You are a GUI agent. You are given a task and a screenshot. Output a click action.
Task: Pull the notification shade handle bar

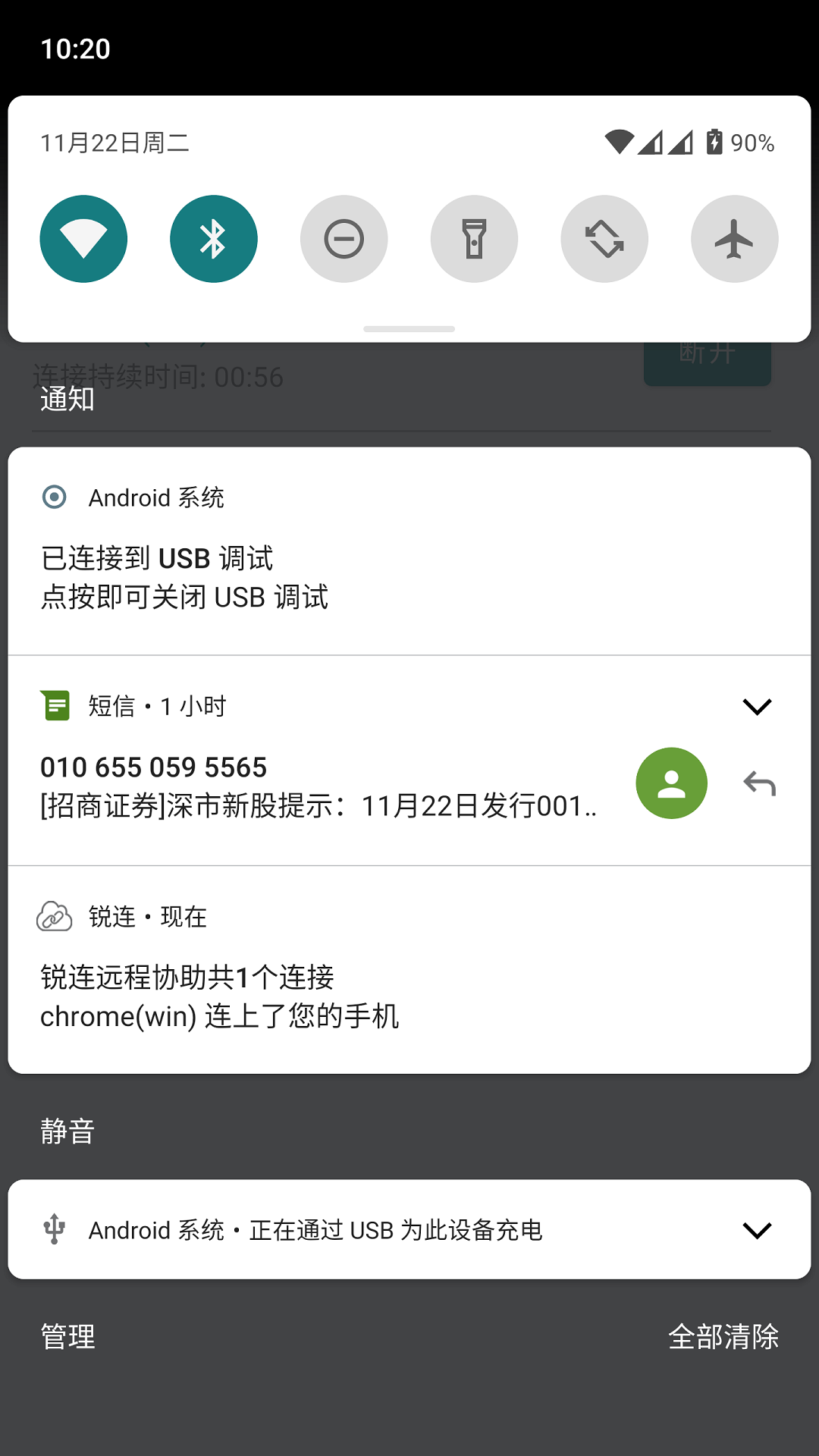(409, 328)
